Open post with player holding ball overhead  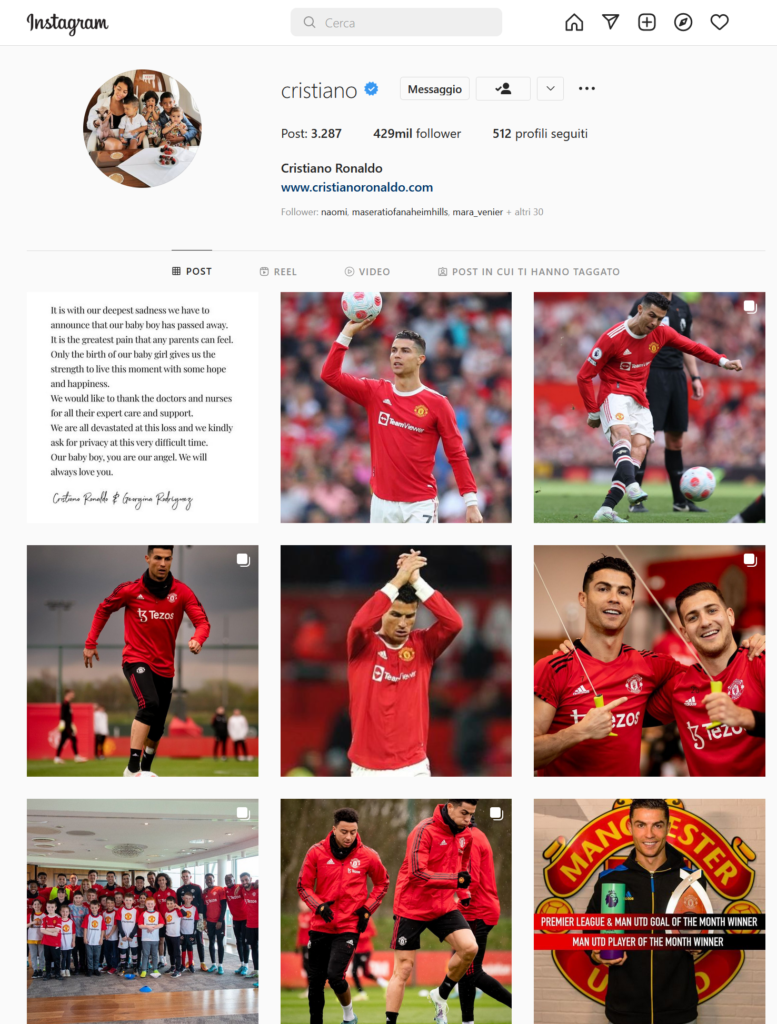point(396,407)
